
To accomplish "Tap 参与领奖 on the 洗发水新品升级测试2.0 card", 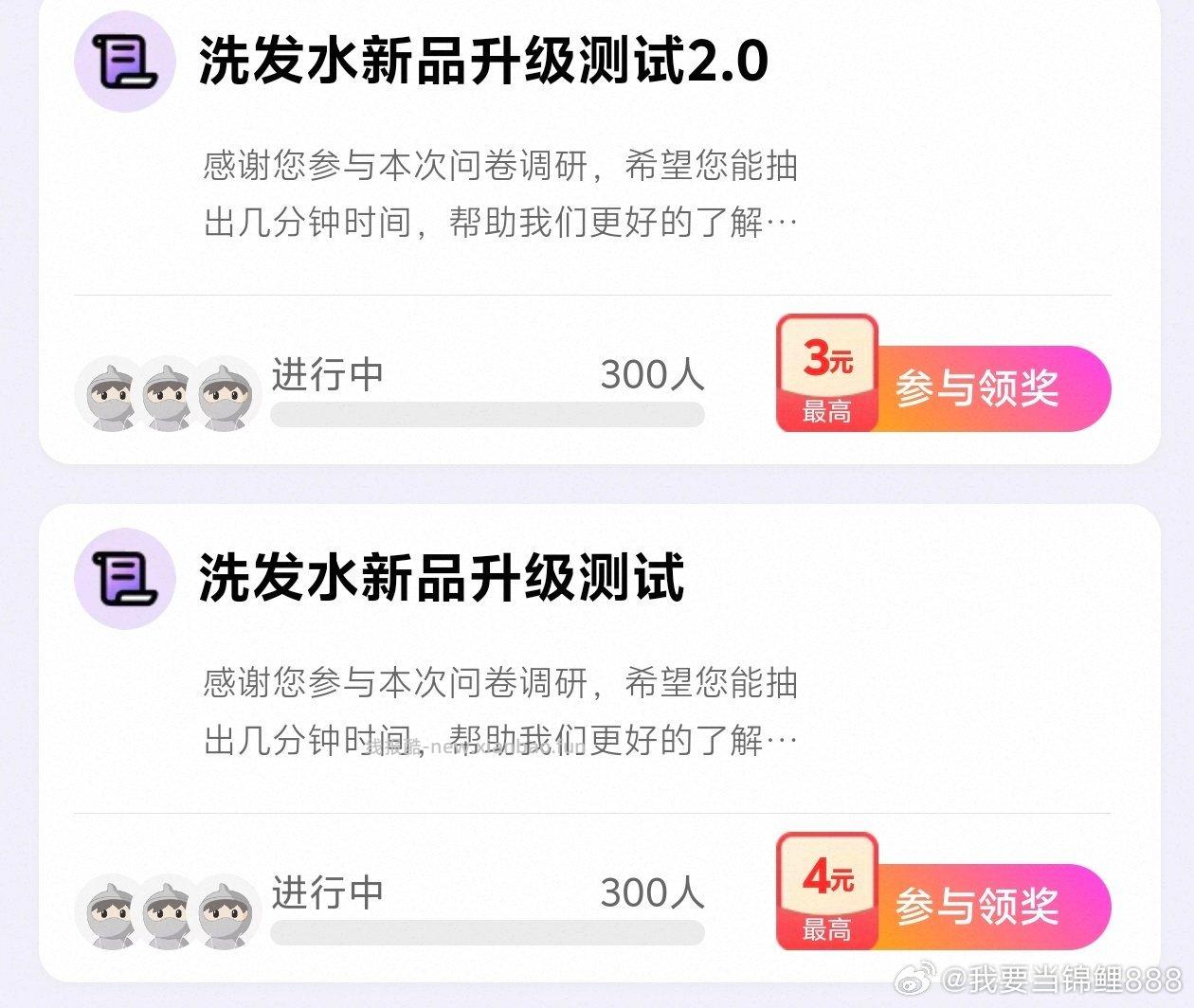I will point(976,388).
